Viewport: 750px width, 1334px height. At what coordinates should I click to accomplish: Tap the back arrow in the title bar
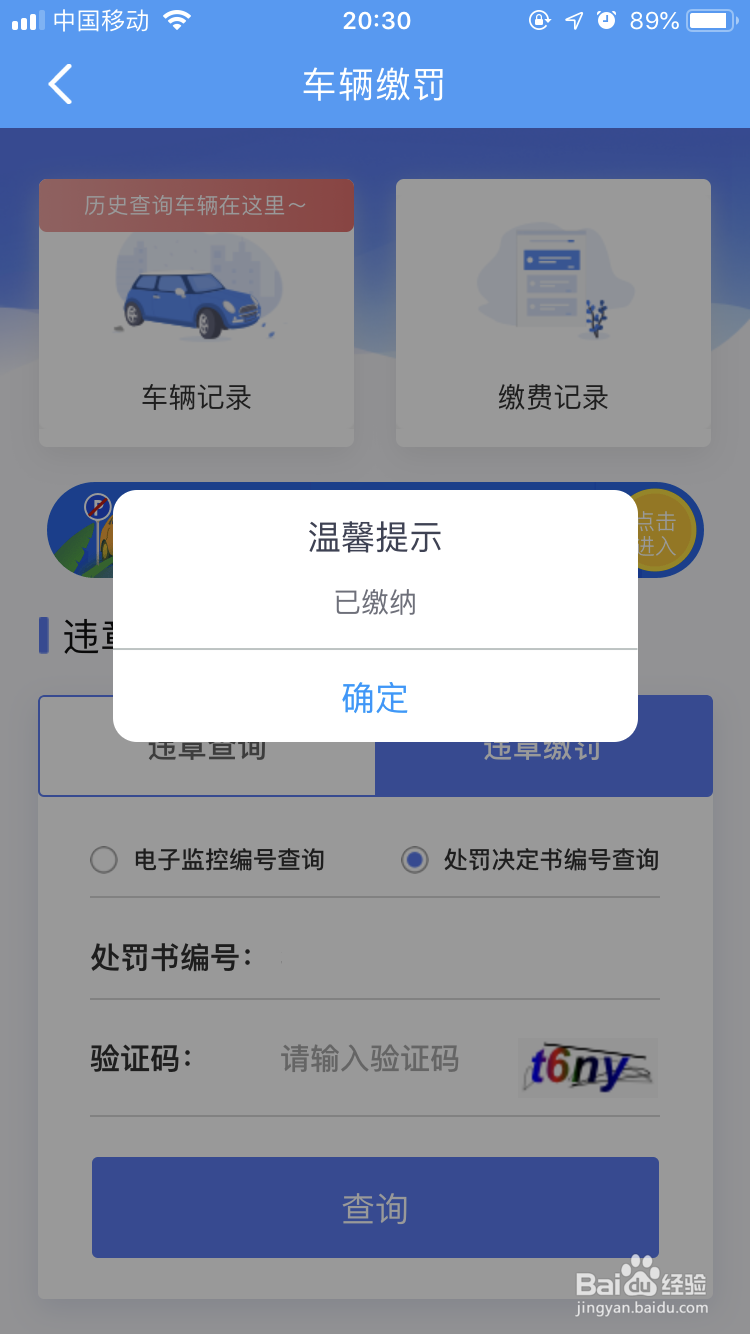(59, 84)
